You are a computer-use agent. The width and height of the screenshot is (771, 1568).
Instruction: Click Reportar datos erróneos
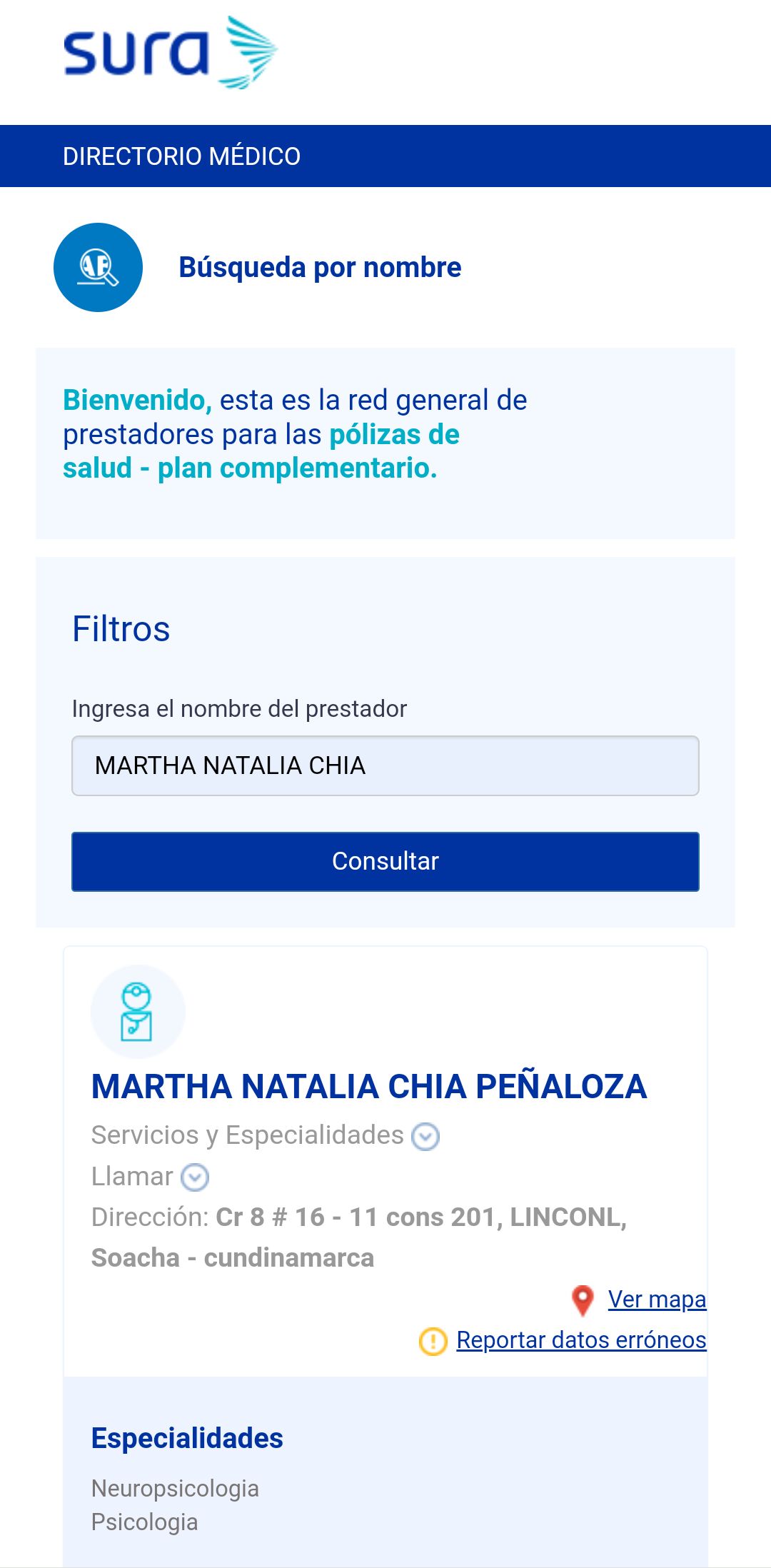pos(582,1340)
